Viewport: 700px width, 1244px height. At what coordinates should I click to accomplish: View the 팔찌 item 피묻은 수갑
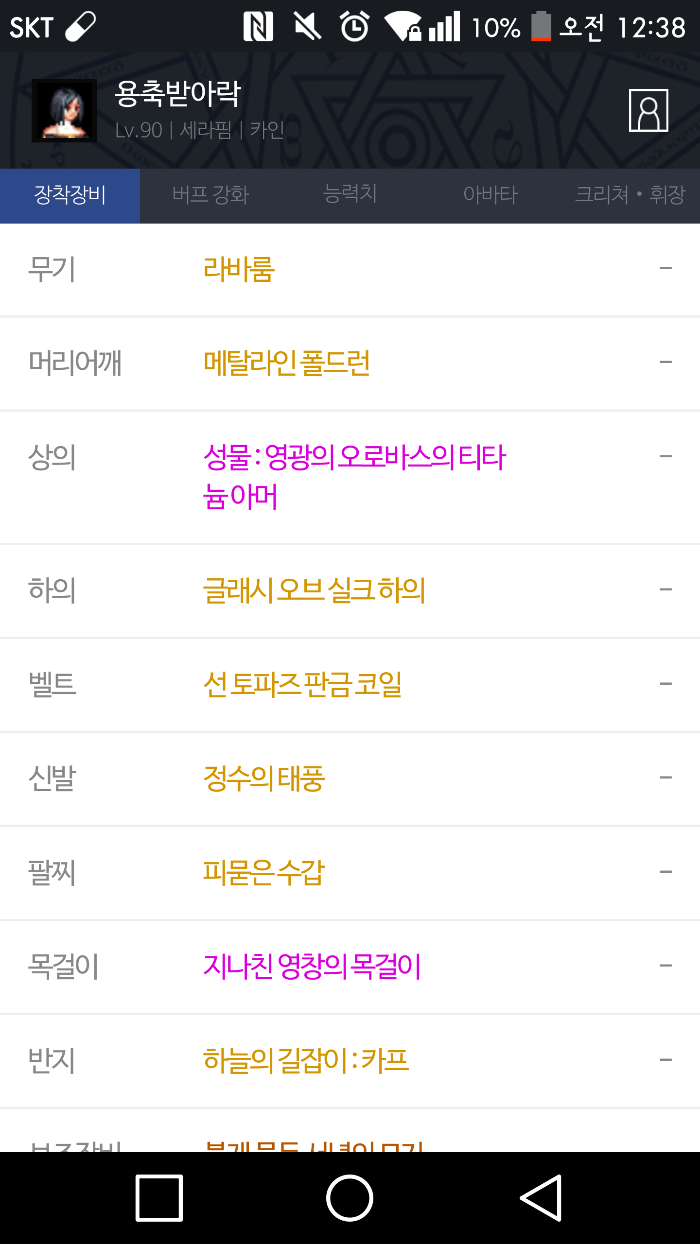pos(264,873)
